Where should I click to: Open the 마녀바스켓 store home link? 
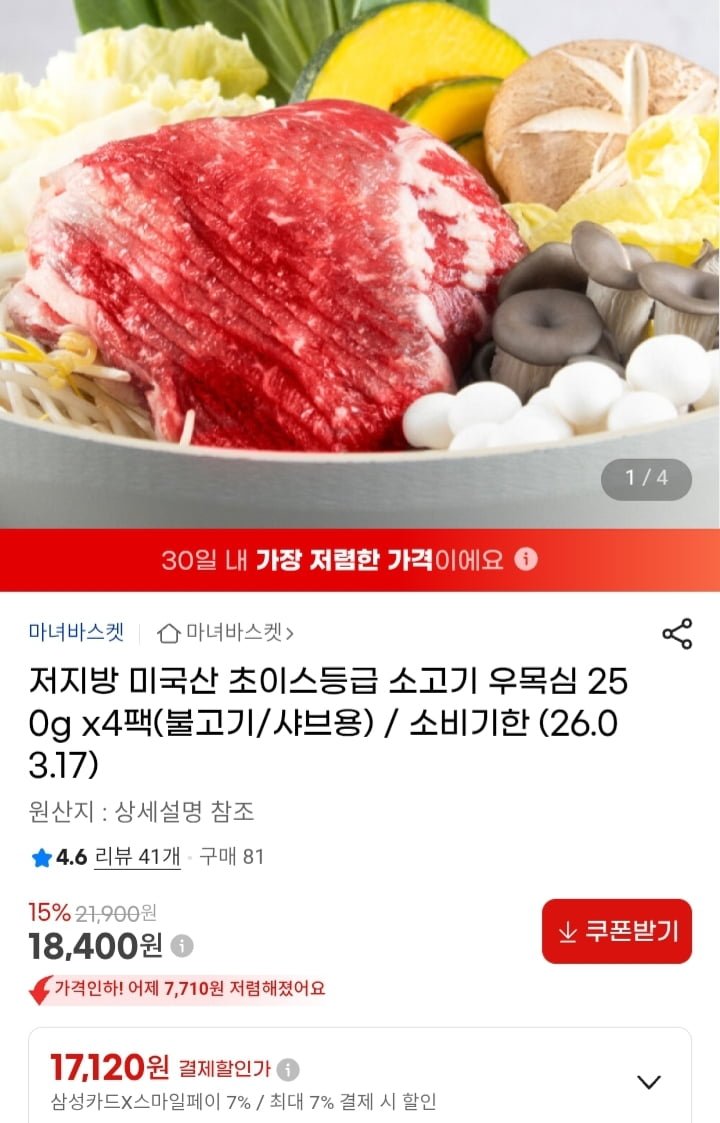(226, 633)
